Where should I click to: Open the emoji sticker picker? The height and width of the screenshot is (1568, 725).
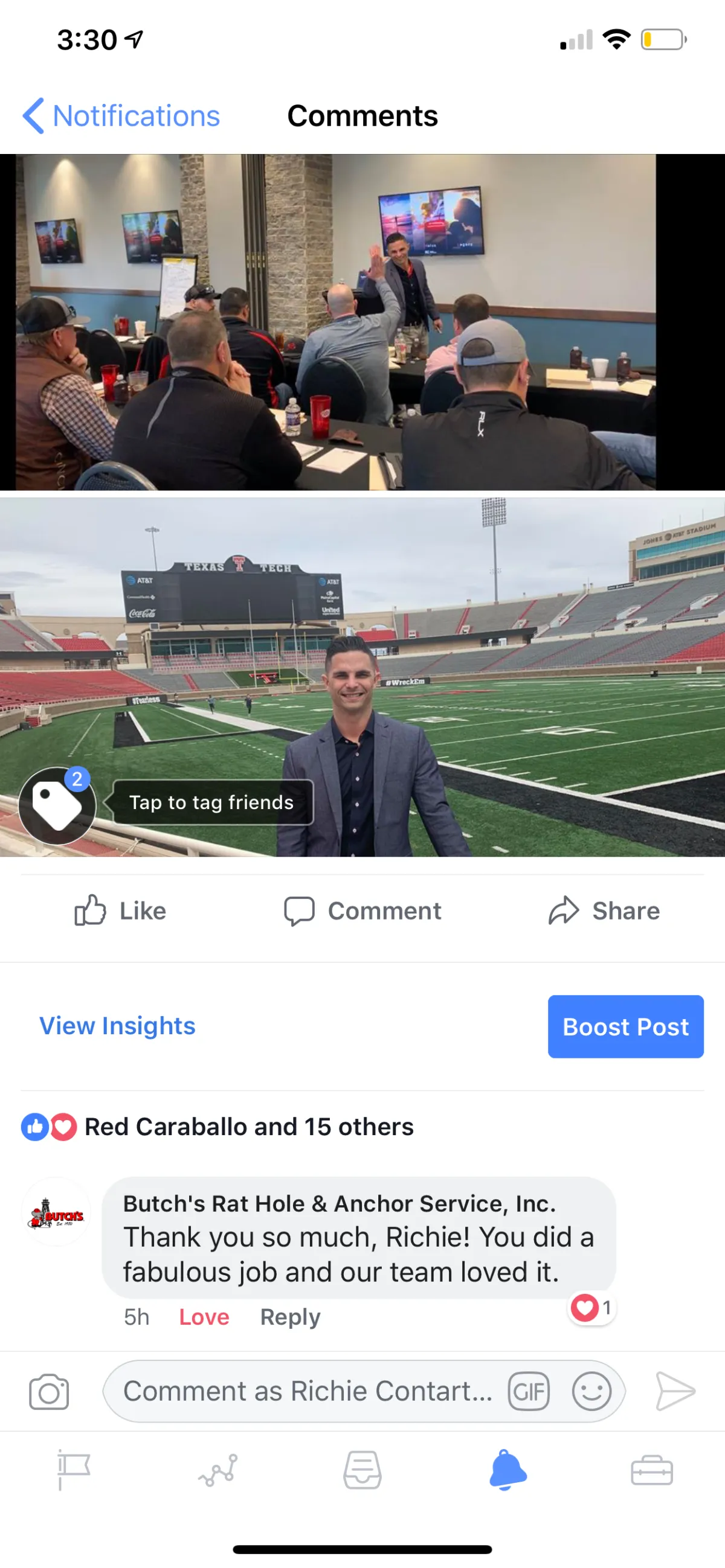pyautogui.click(x=591, y=1392)
